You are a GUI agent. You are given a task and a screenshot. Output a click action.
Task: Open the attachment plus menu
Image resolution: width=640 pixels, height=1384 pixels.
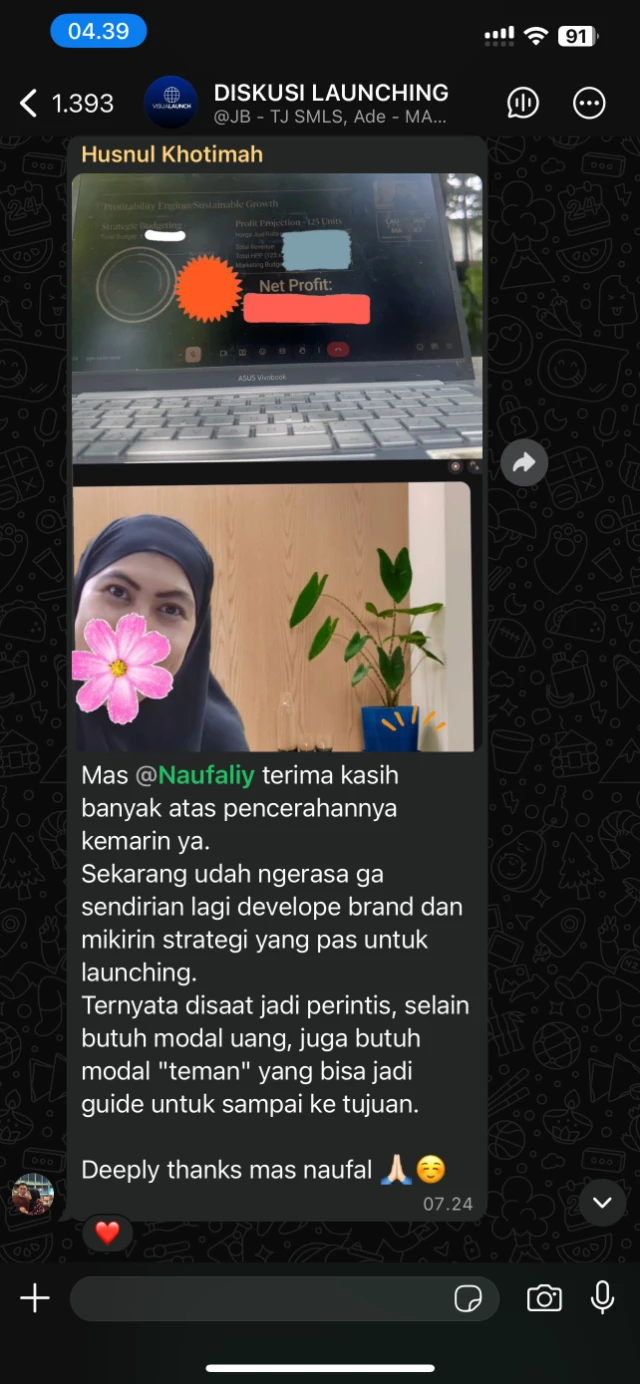[x=35, y=1298]
